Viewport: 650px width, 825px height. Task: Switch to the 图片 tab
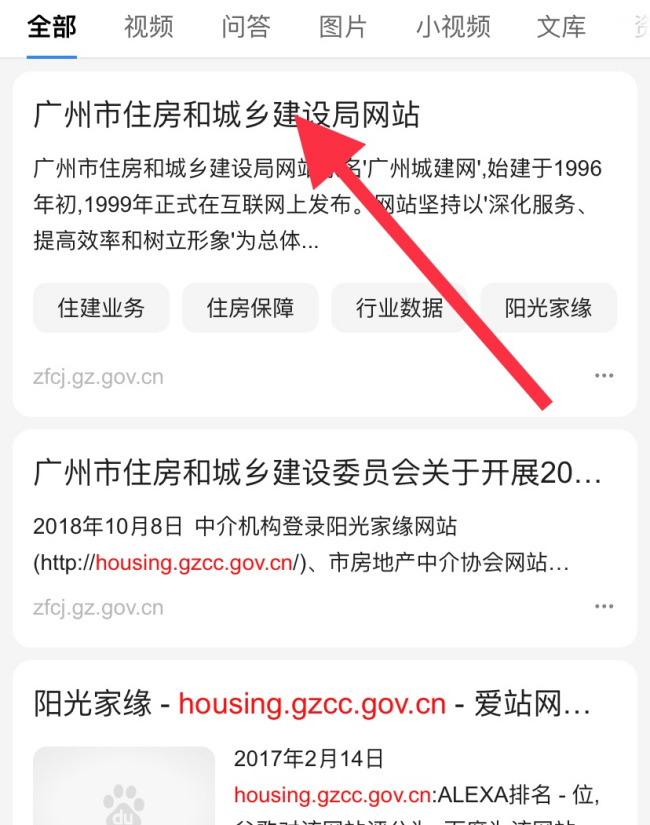(343, 27)
